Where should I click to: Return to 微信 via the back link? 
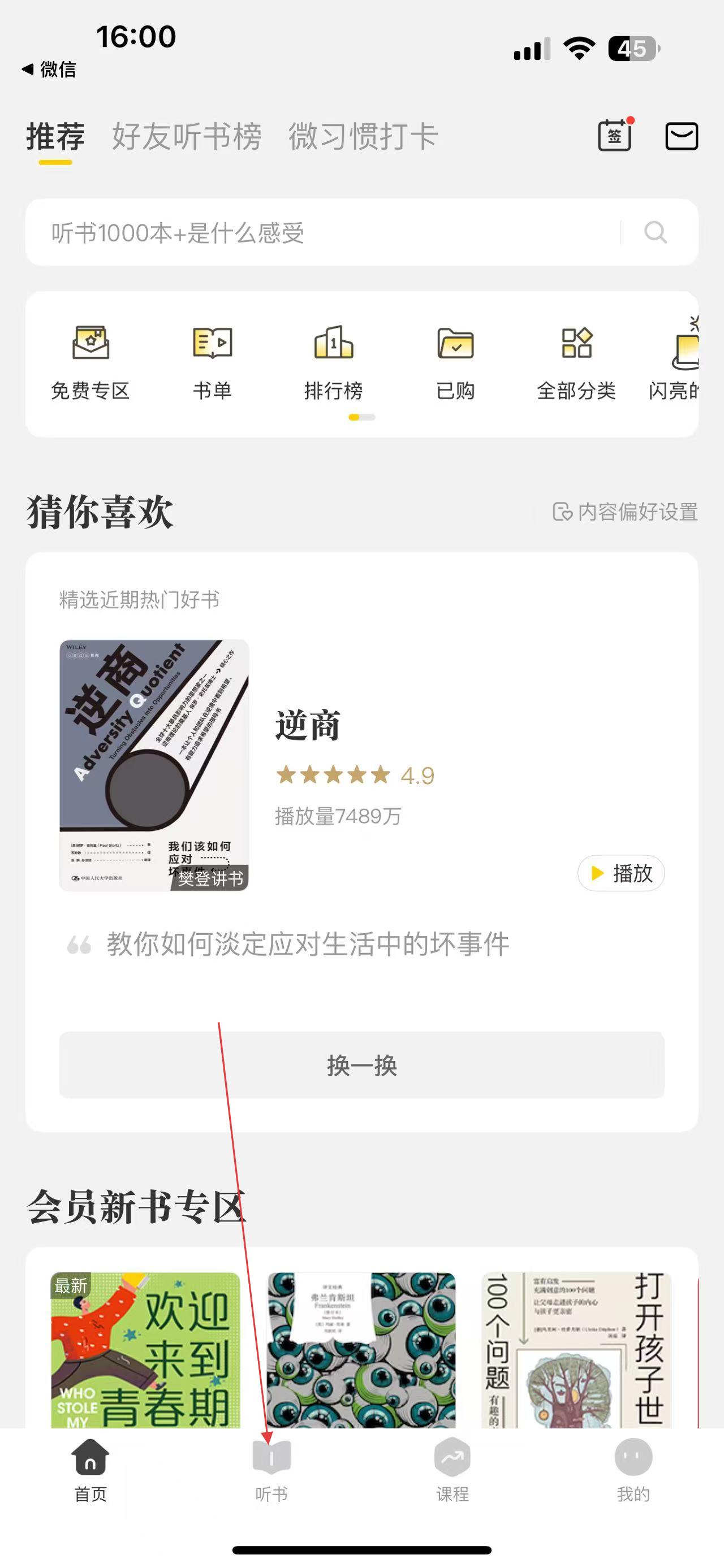pos(49,70)
